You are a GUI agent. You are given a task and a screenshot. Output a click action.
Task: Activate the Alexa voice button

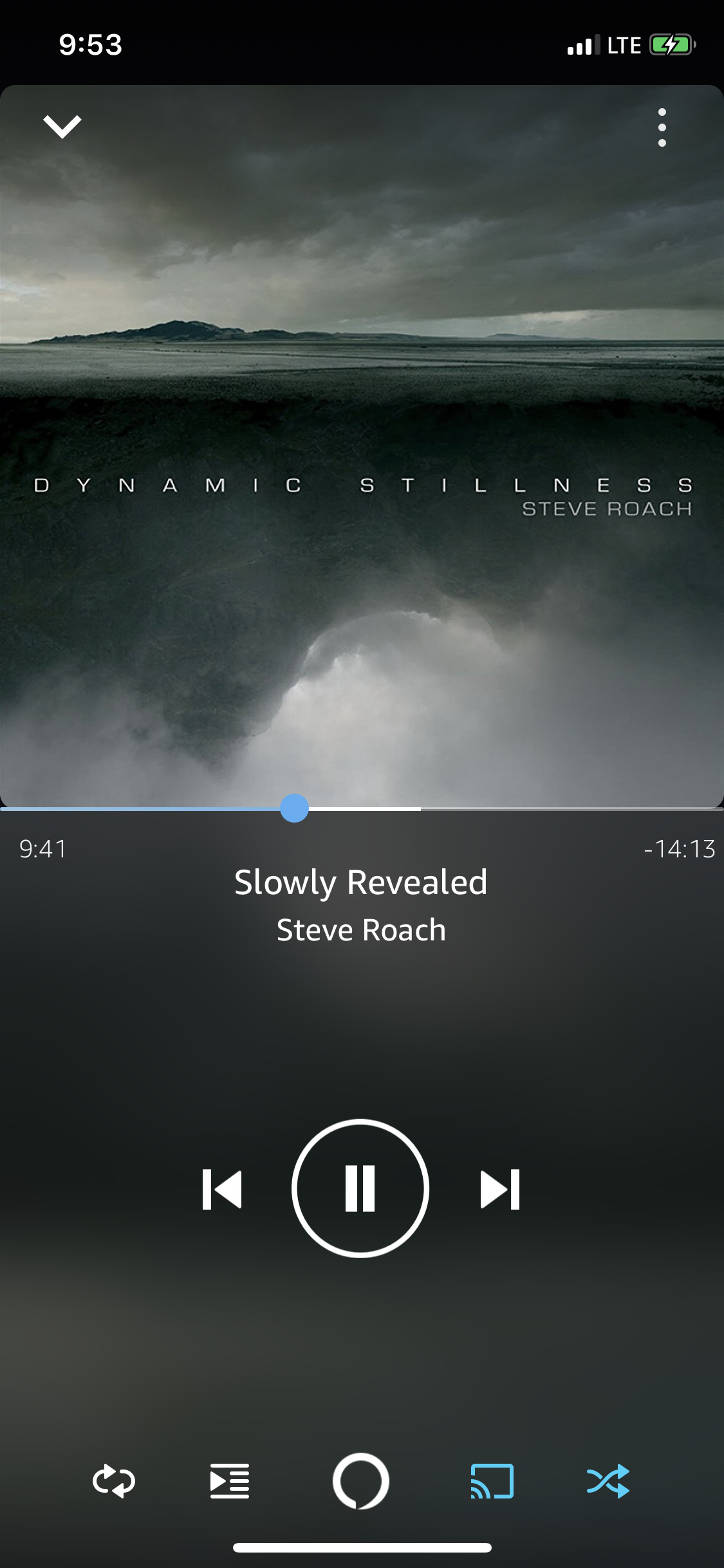tap(360, 1481)
